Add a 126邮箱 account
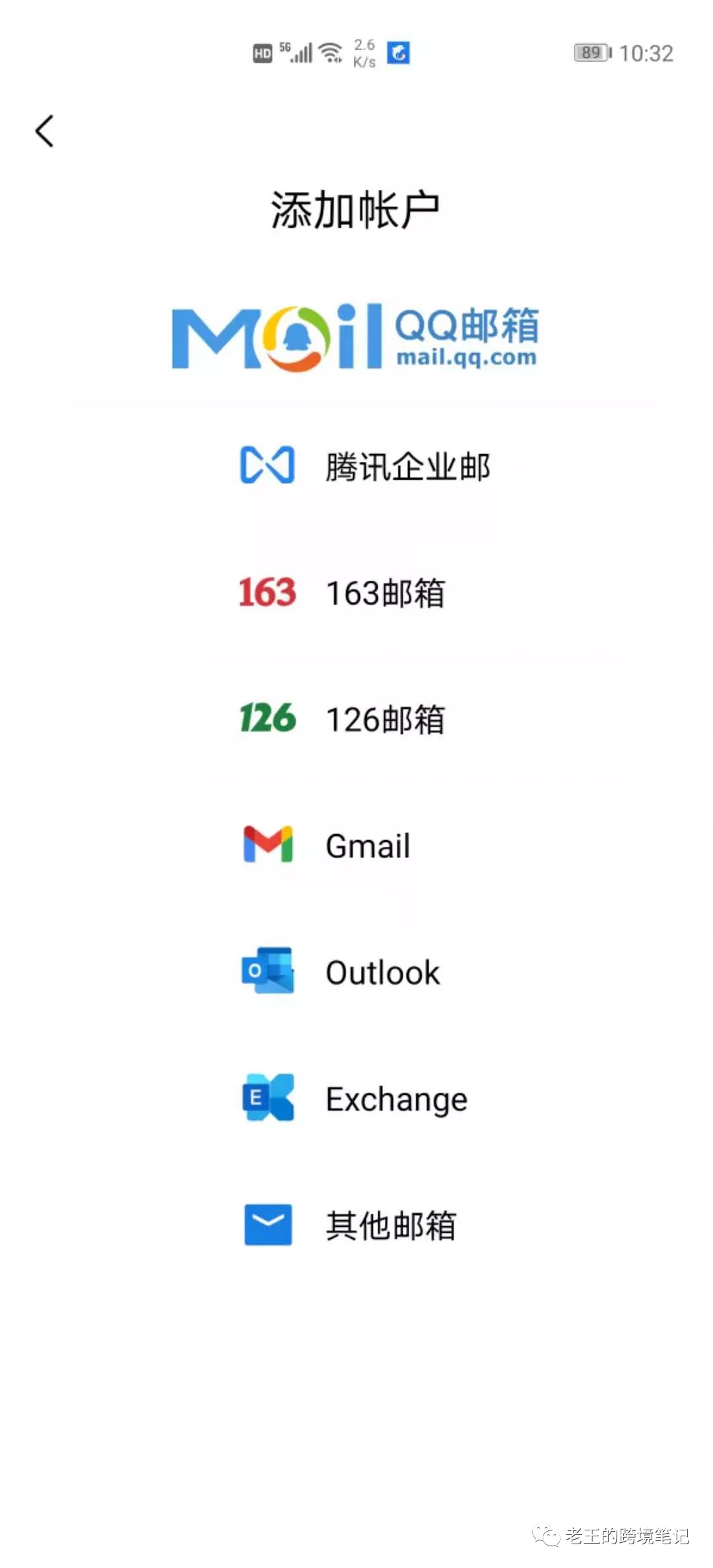Image resolution: width=713 pixels, height=1568 pixels. 342,719
